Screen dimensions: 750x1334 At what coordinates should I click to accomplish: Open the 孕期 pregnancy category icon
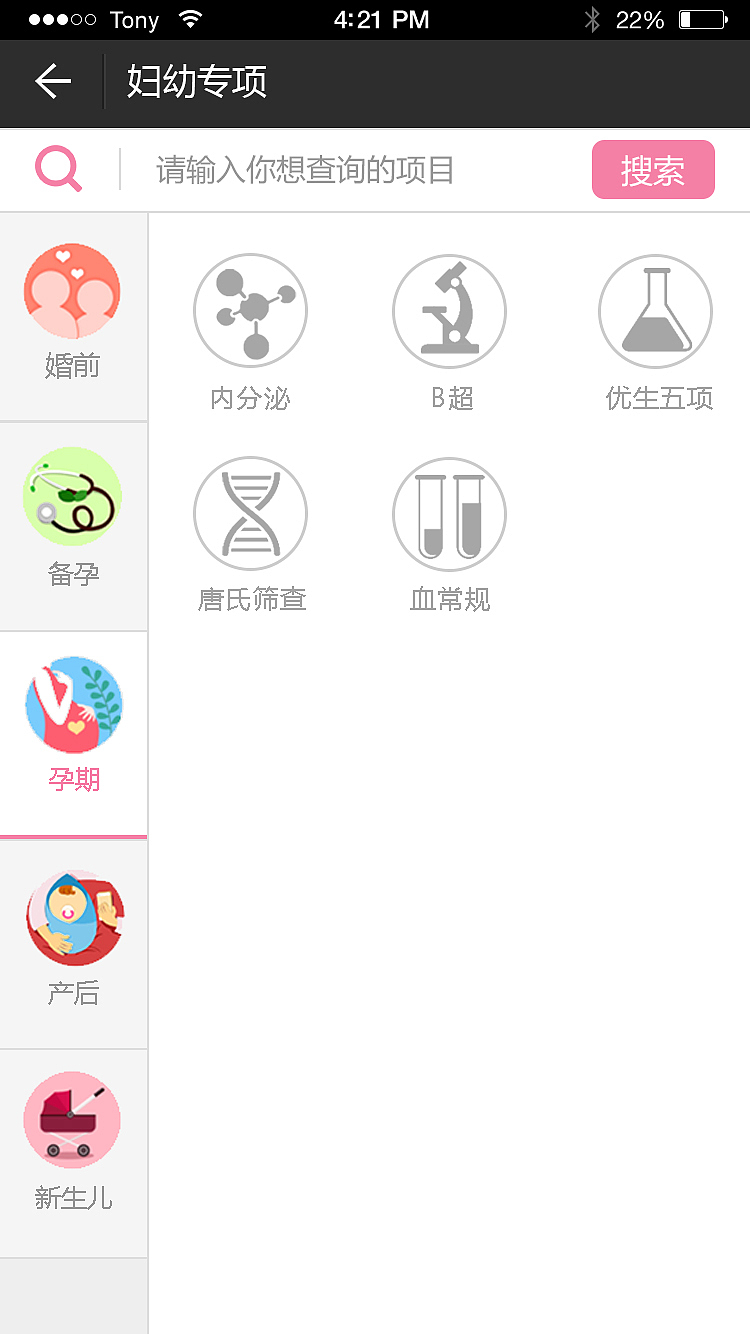click(x=72, y=705)
